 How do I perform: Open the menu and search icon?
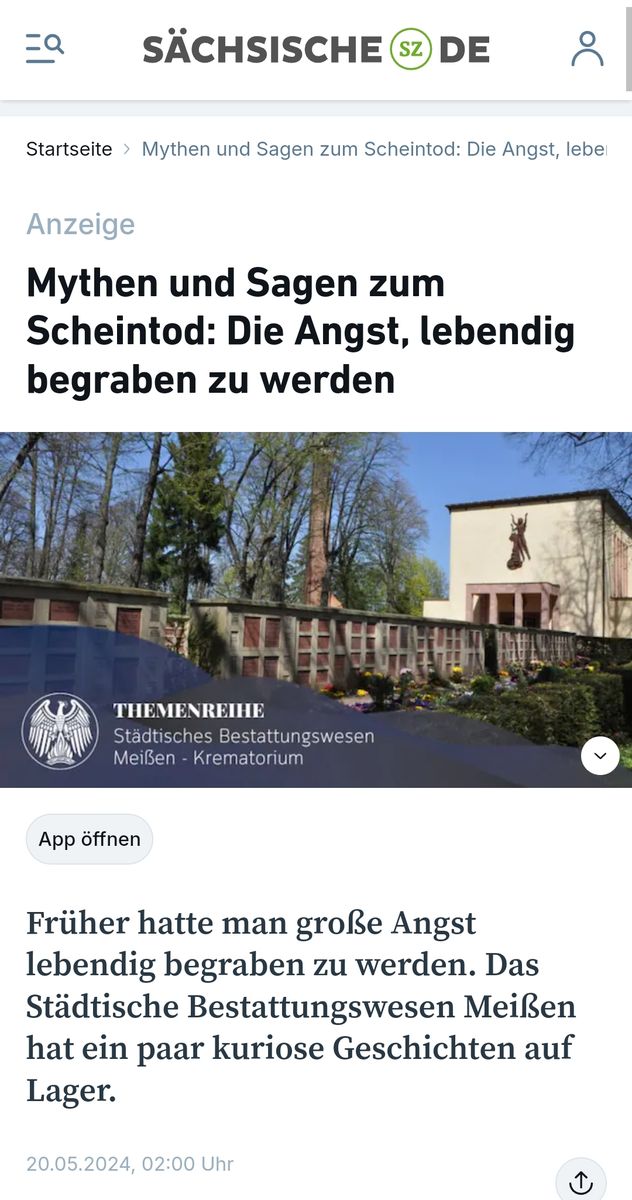tap(45, 48)
